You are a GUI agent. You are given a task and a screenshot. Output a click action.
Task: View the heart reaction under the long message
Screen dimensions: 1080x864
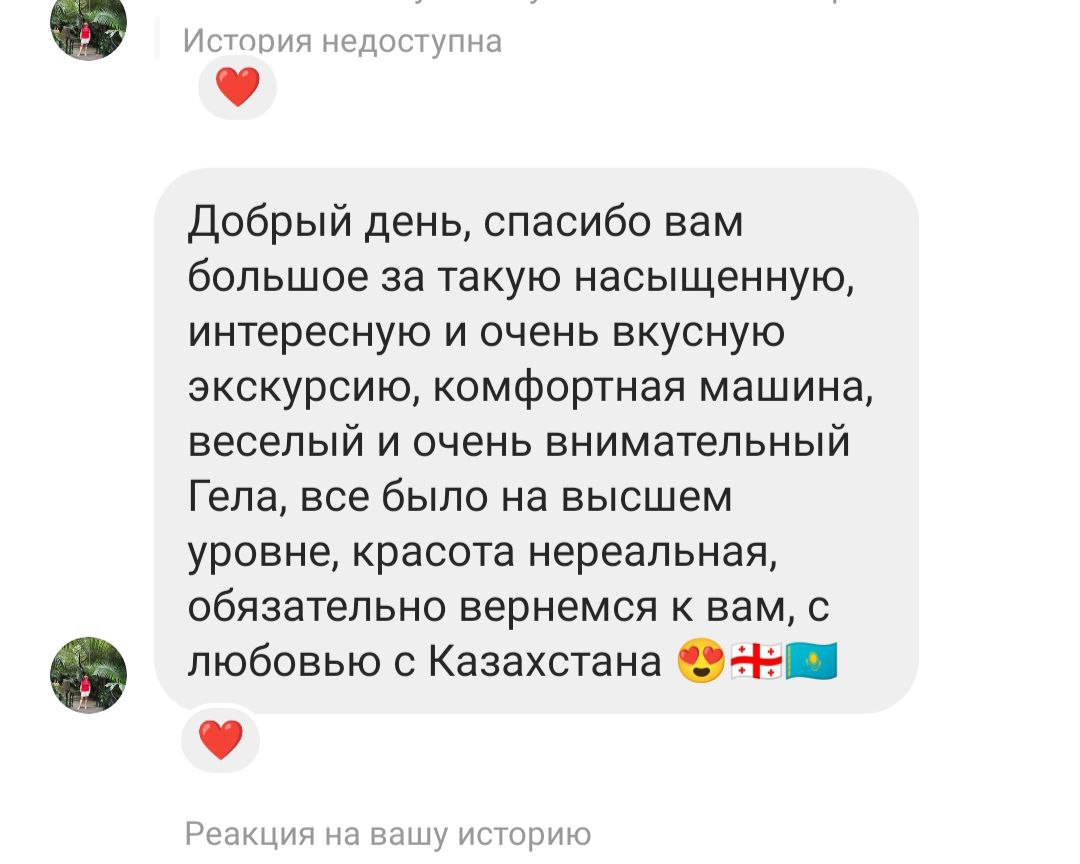[x=220, y=740]
